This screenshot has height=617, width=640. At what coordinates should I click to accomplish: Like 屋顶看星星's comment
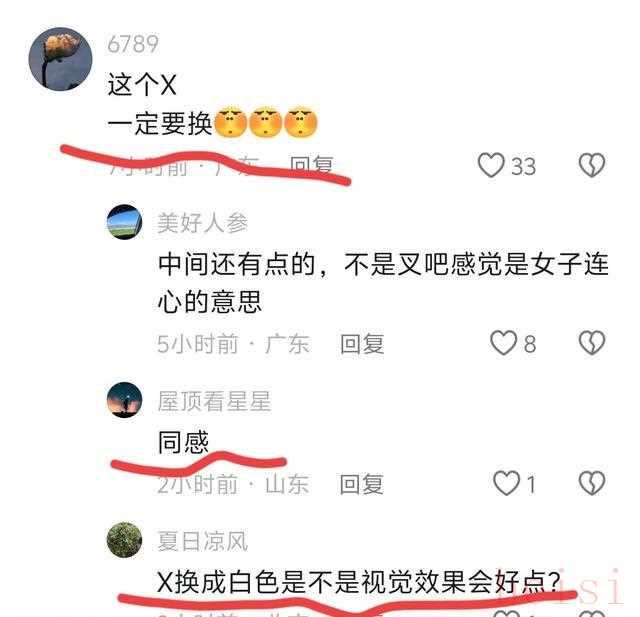click(x=507, y=484)
